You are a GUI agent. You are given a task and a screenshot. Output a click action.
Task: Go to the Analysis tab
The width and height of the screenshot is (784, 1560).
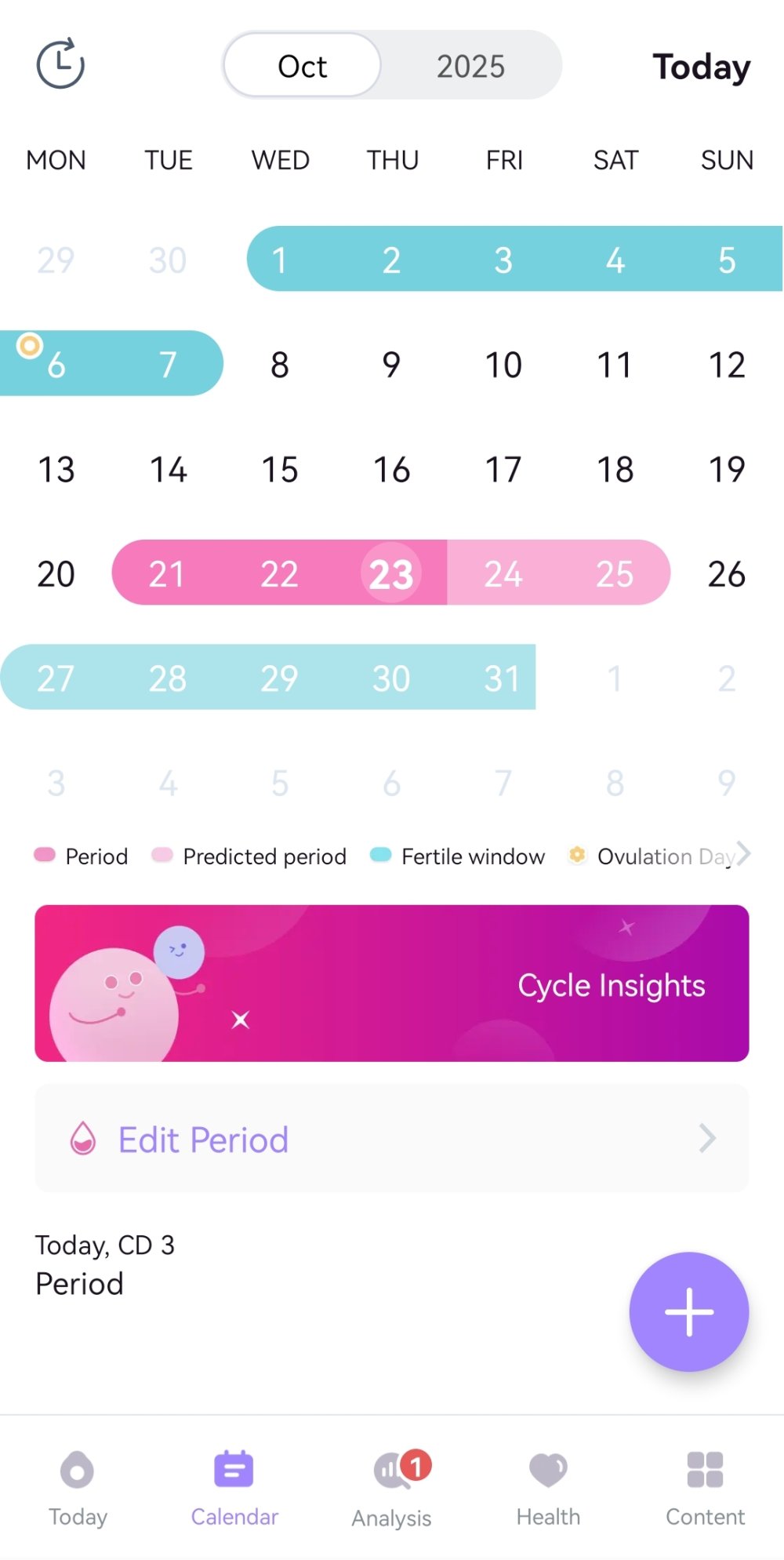point(391,1487)
